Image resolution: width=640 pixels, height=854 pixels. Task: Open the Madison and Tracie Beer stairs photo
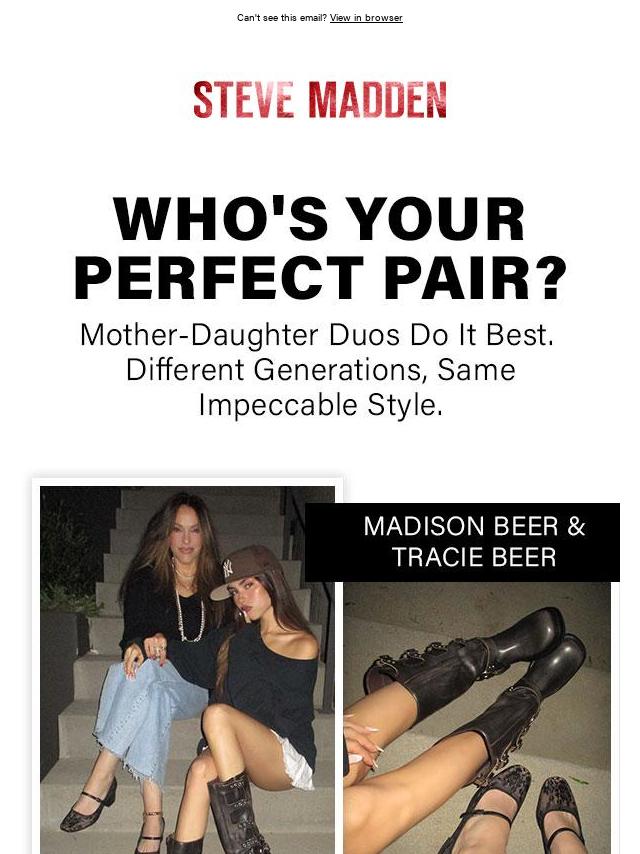click(187, 670)
